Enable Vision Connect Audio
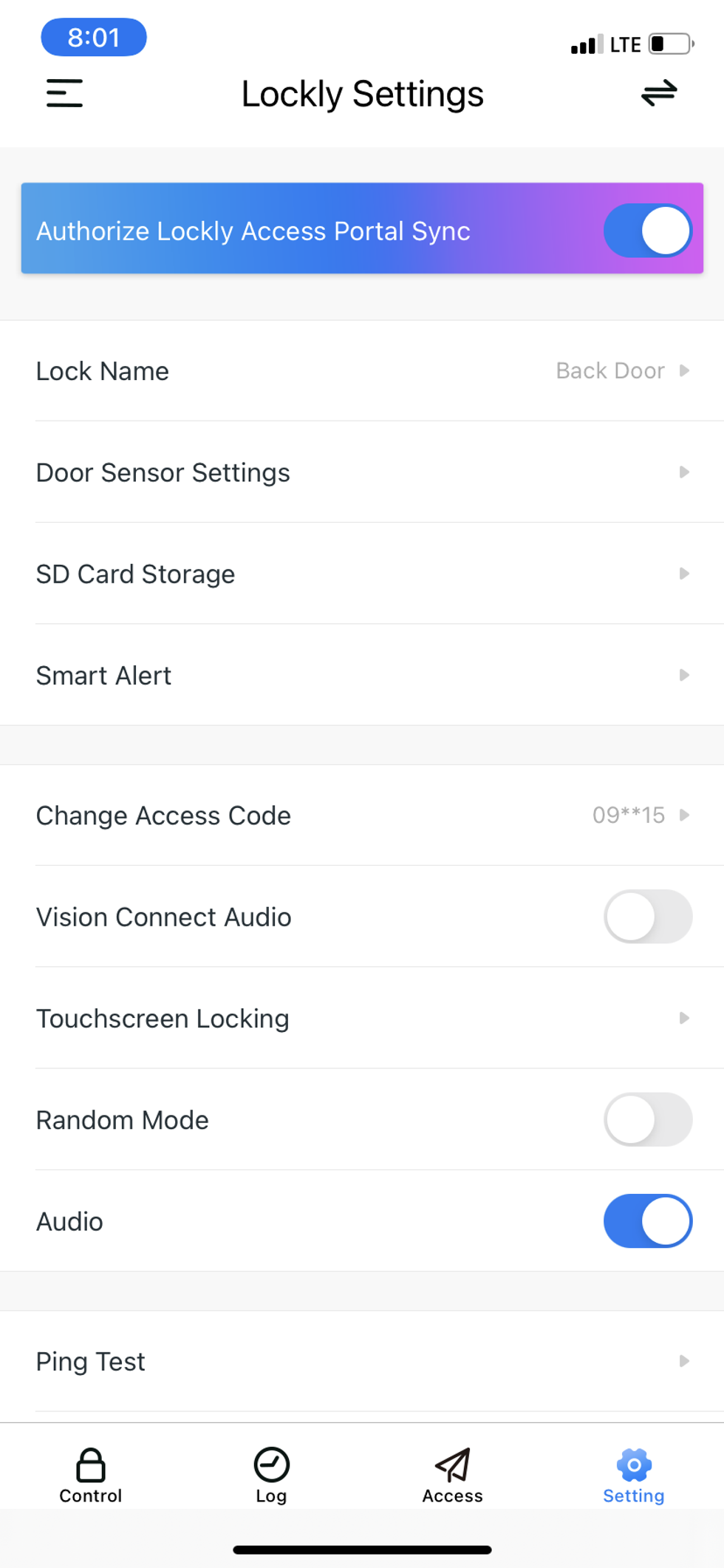Screen dimensions: 724x1568 pos(648,917)
